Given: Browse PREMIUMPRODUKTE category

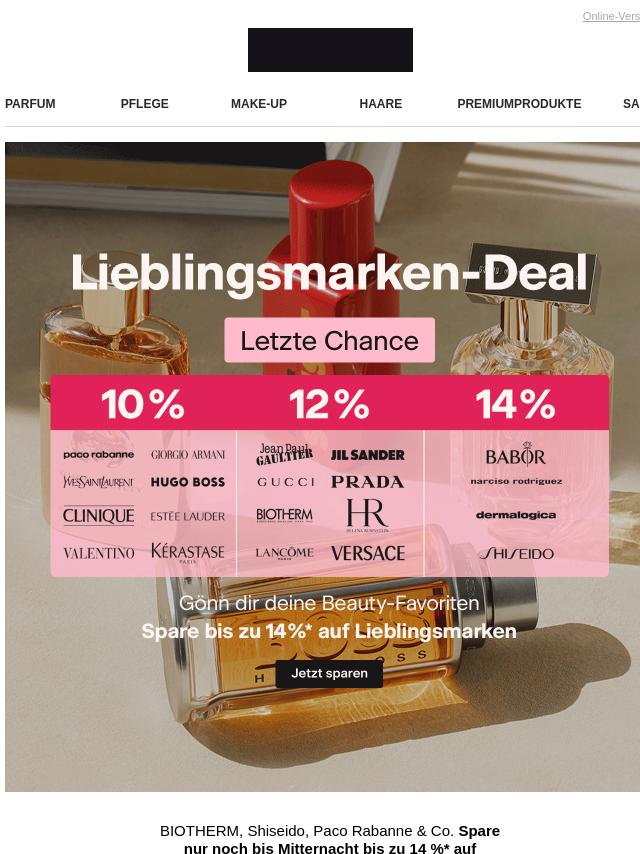Looking at the screenshot, I should pos(518,104).
